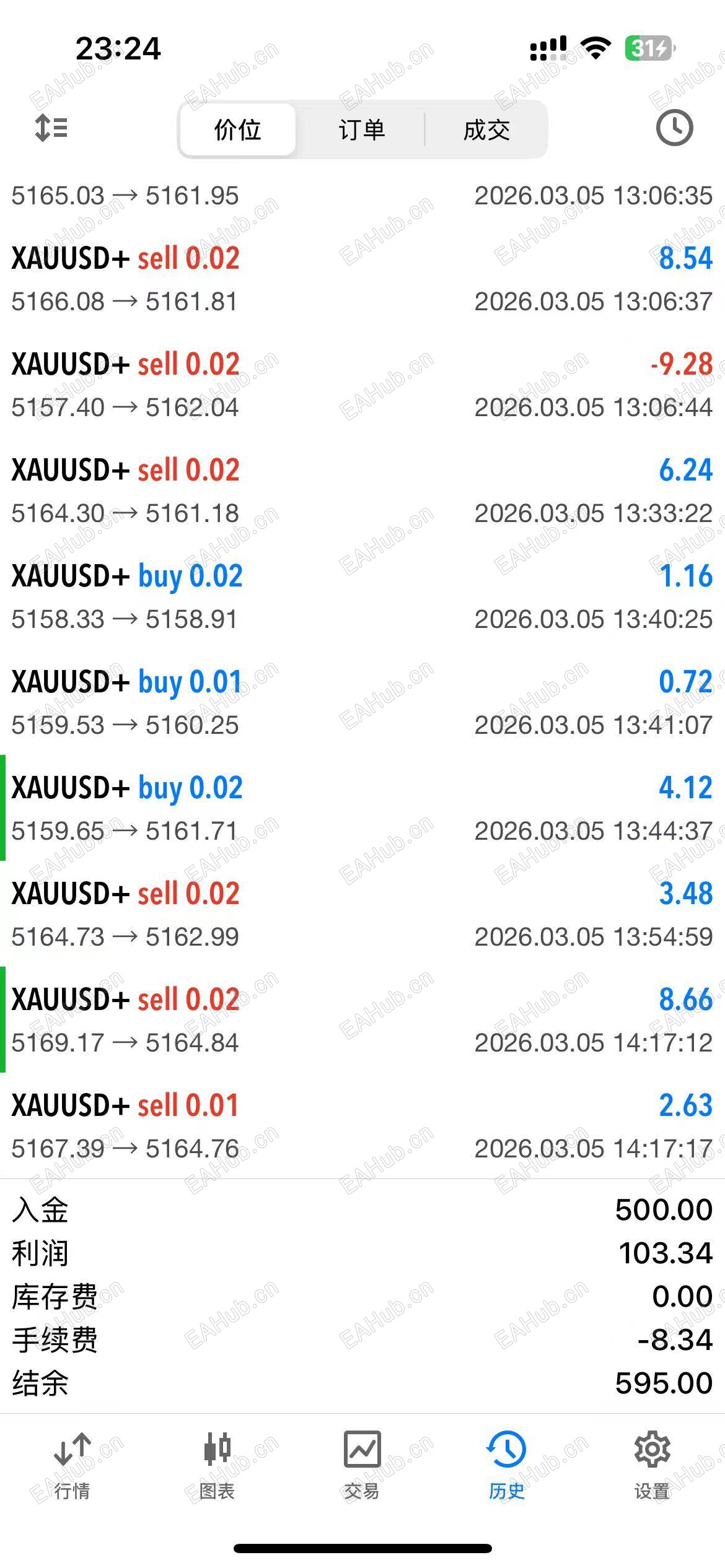Select the 历史 history tab
The height and width of the screenshot is (1568, 725).
tap(507, 1466)
